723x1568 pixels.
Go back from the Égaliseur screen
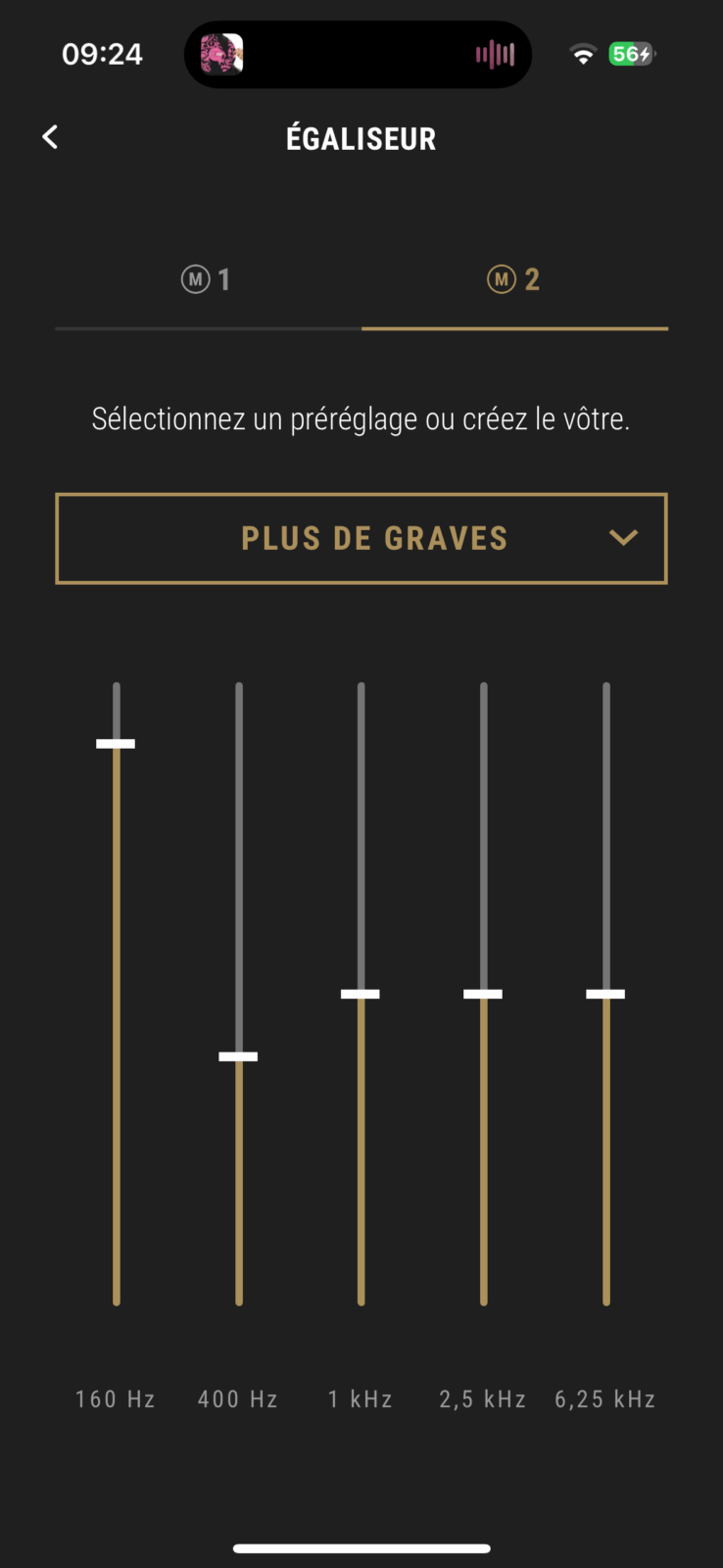coord(51,137)
